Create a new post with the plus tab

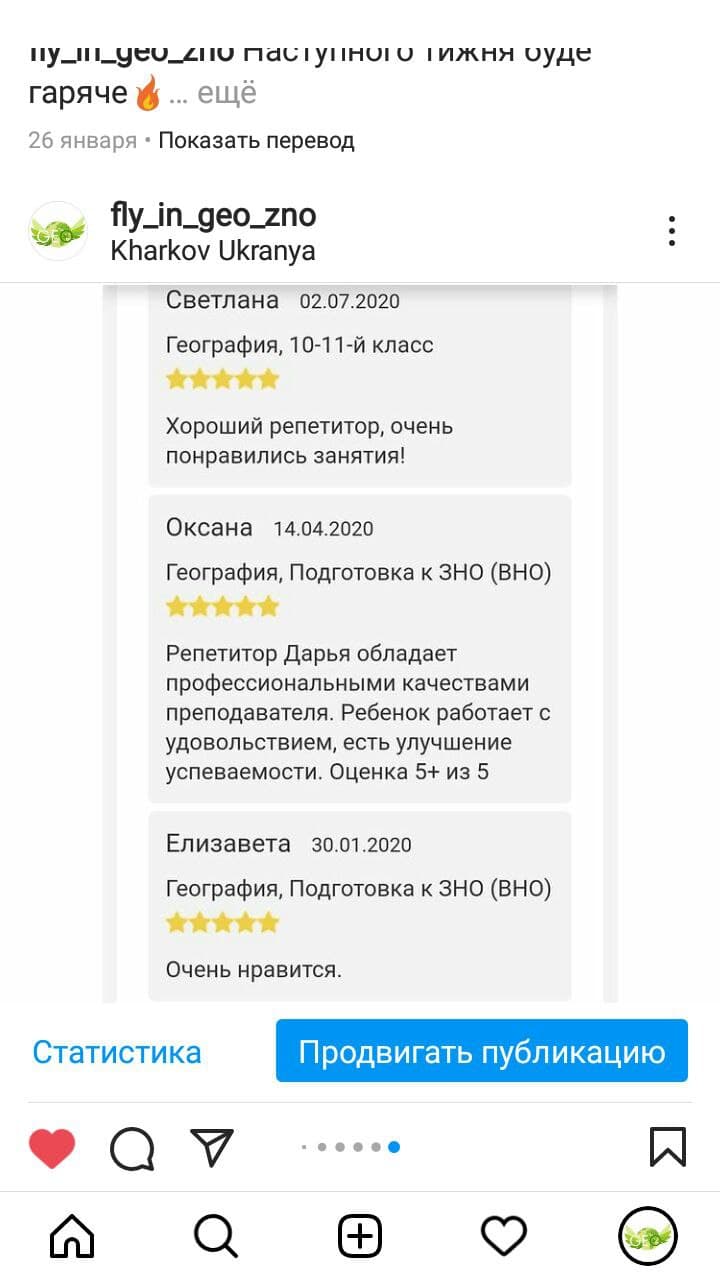coord(360,1237)
